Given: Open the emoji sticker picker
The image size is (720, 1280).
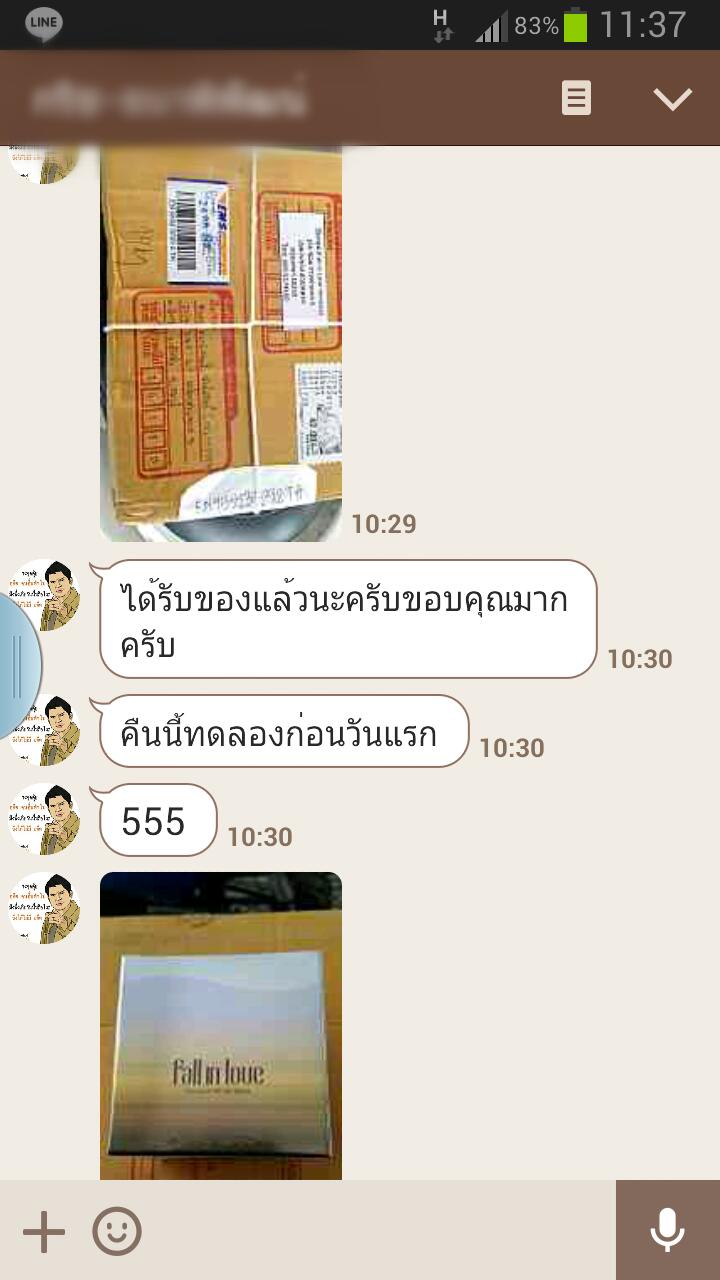Looking at the screenshot, I should point(117,1231).
